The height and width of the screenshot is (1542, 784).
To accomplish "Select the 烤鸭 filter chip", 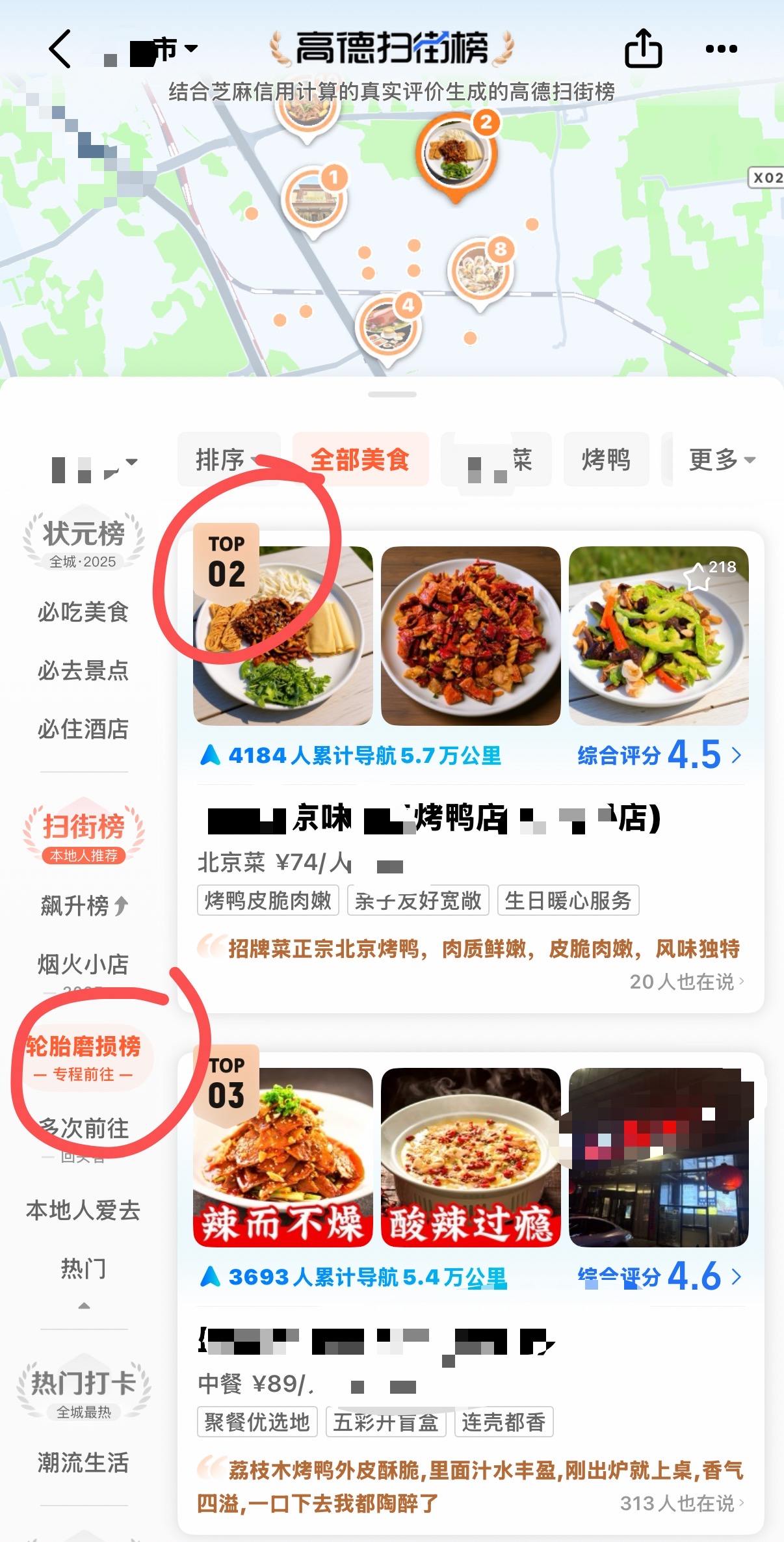I will [x=606, y=460].
